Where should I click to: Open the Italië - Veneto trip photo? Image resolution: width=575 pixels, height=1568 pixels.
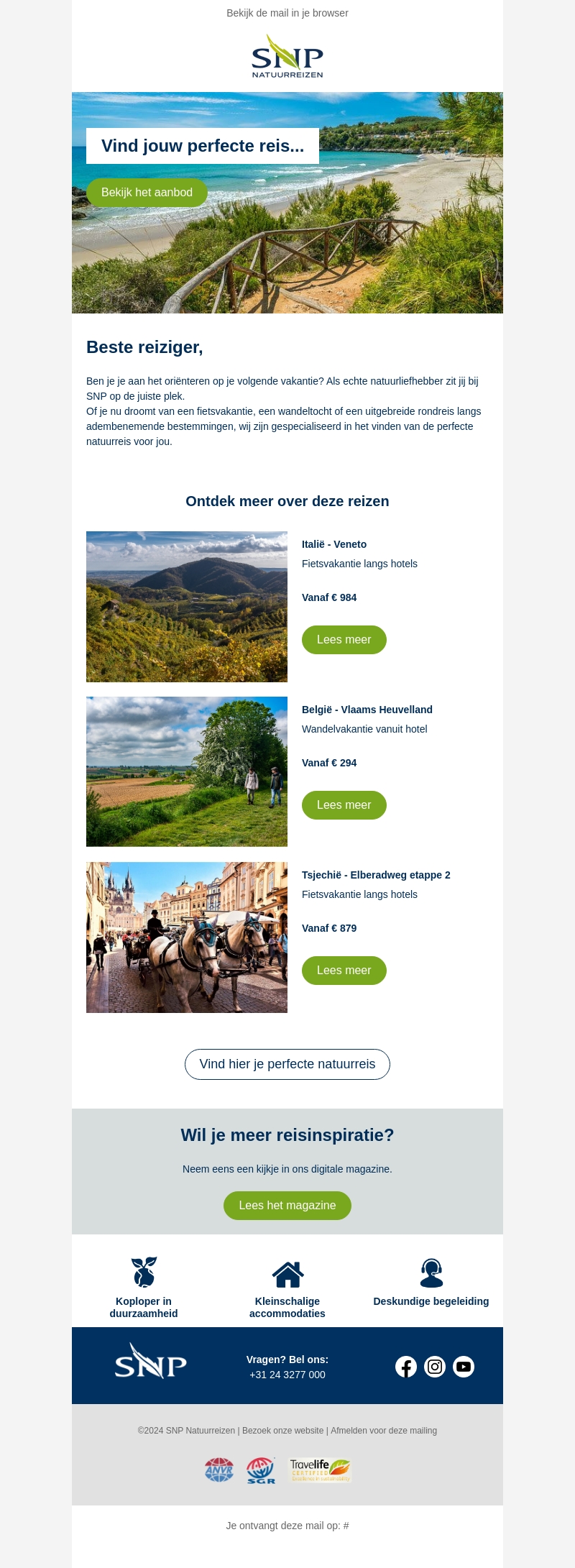(187, 607)
